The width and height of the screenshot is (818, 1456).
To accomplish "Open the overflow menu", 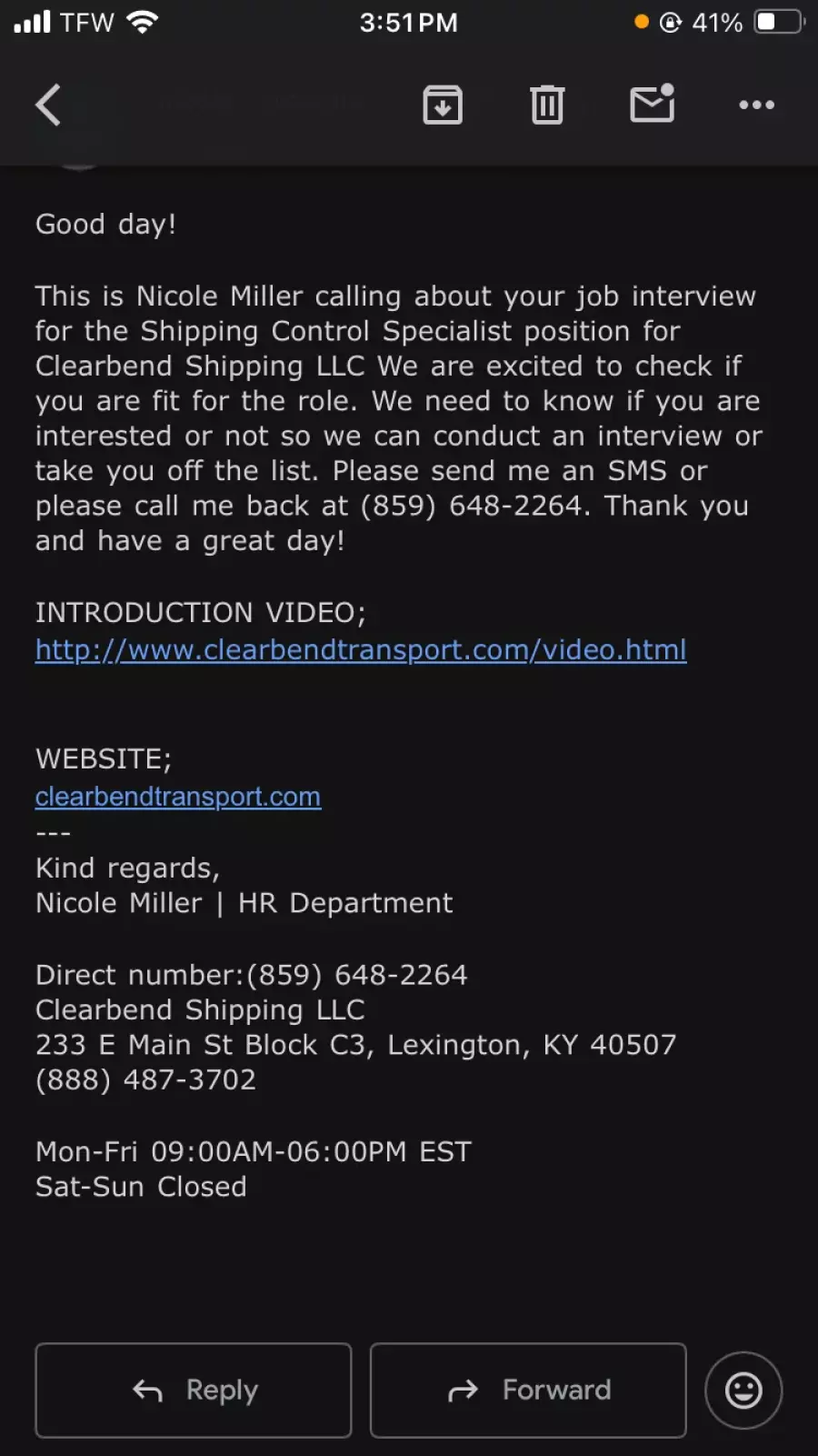I will (756, 105).
